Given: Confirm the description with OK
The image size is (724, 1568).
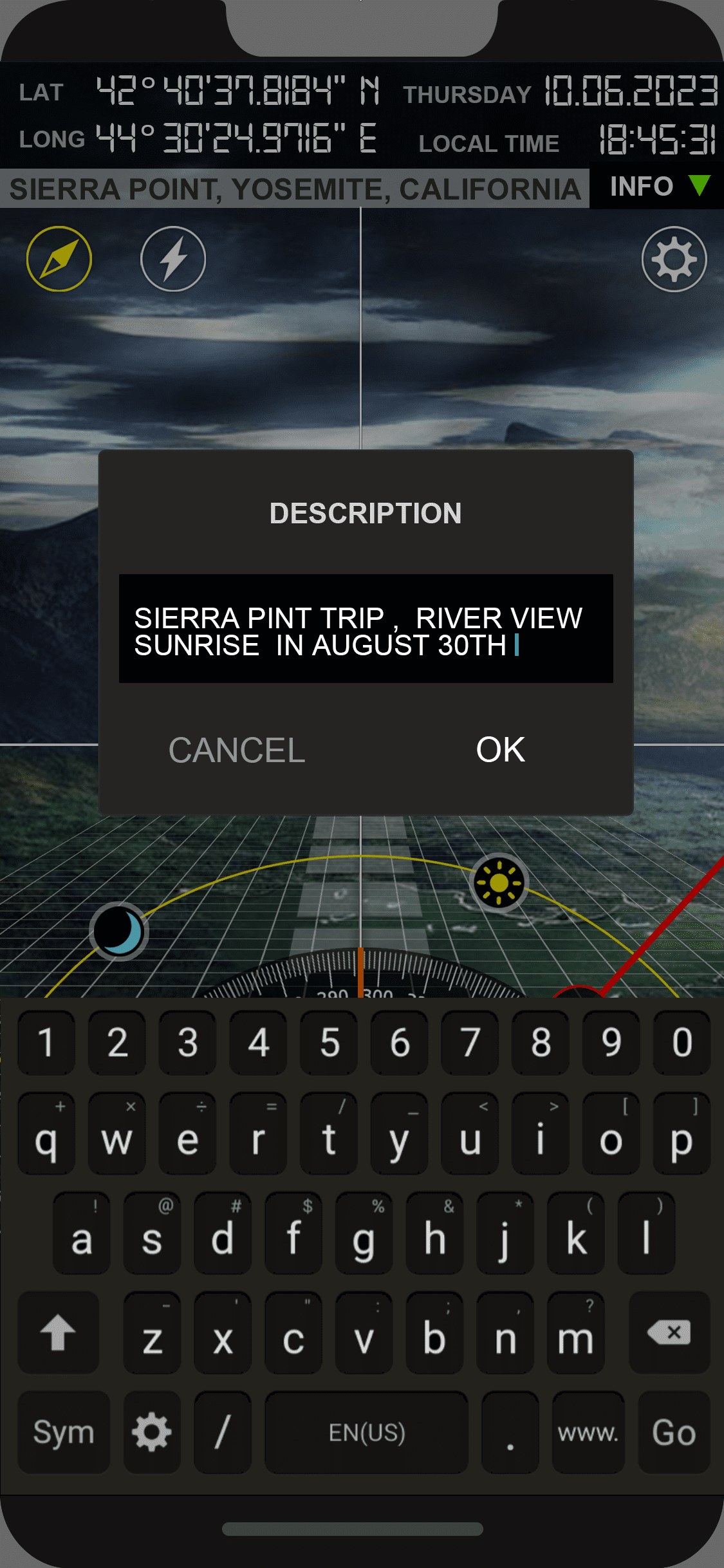Looking at the screenshot, I should [500, 750].
